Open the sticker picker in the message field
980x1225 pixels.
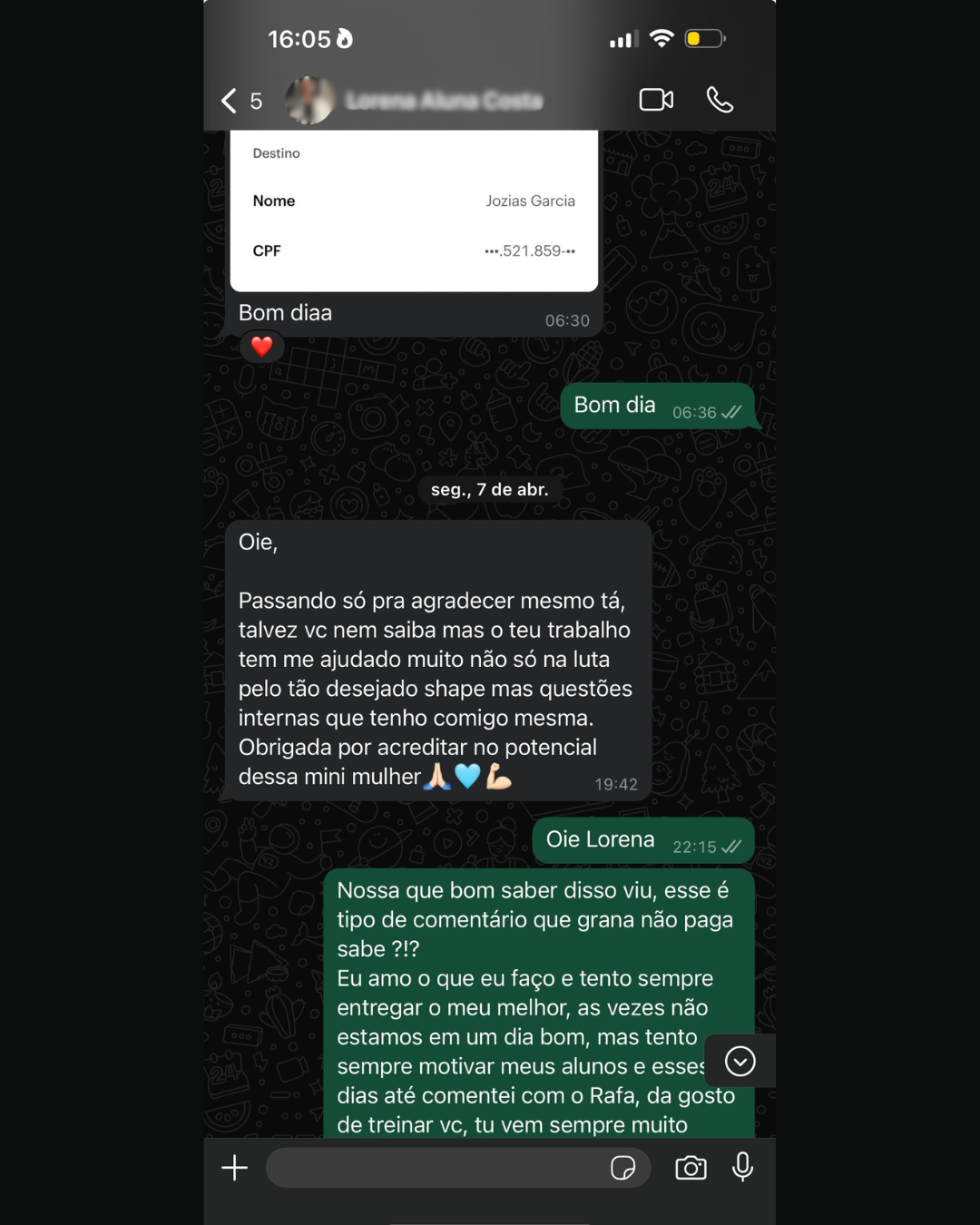pyautogui.click(x=623, y=1168)
